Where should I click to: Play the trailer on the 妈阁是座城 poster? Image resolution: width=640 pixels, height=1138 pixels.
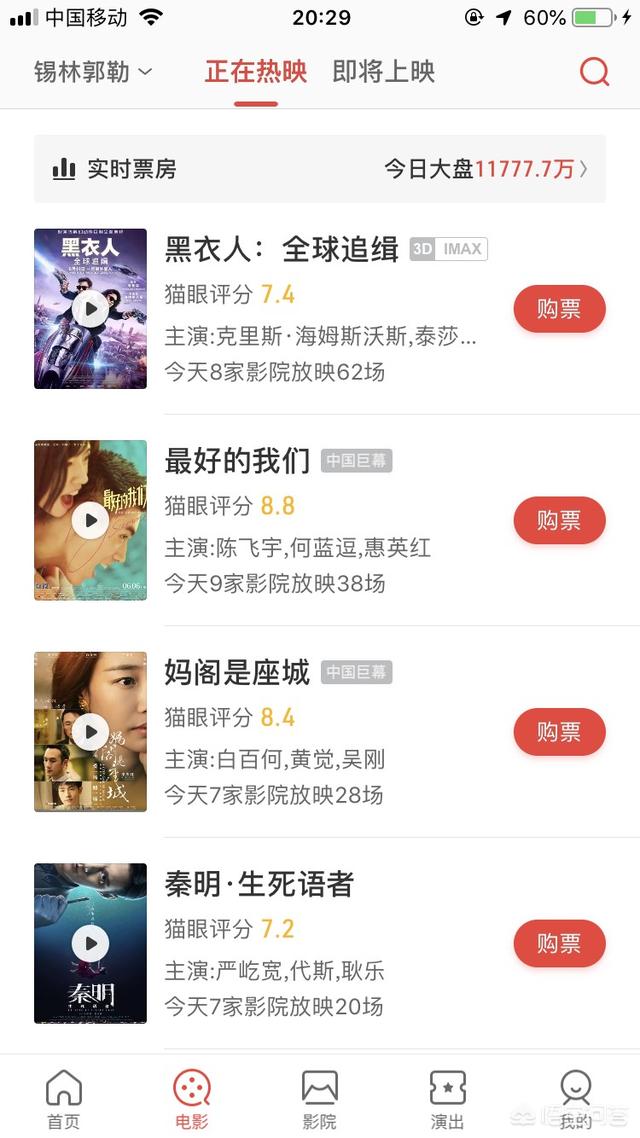pyautogui.click(x=91, y=732)
